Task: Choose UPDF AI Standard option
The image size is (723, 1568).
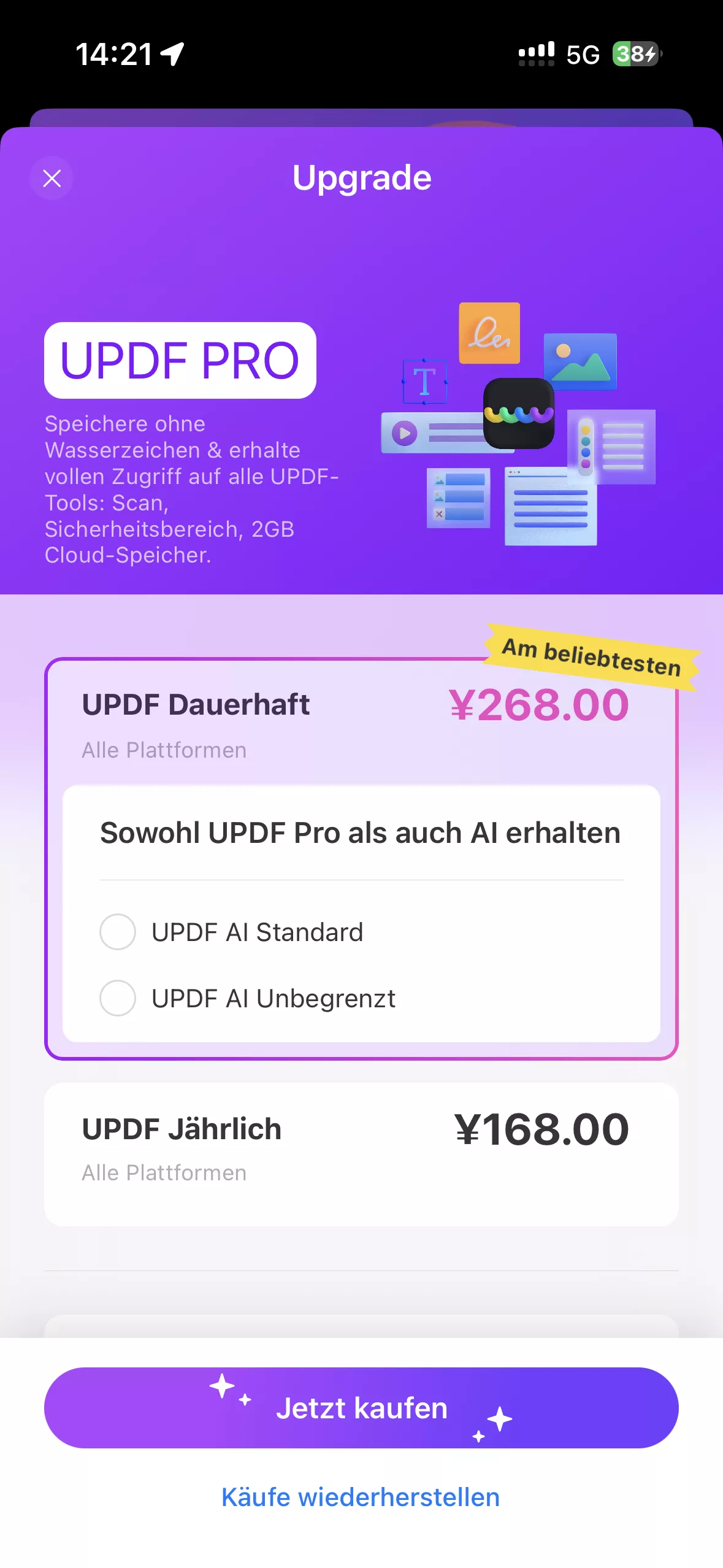Action: pos(118,932)
